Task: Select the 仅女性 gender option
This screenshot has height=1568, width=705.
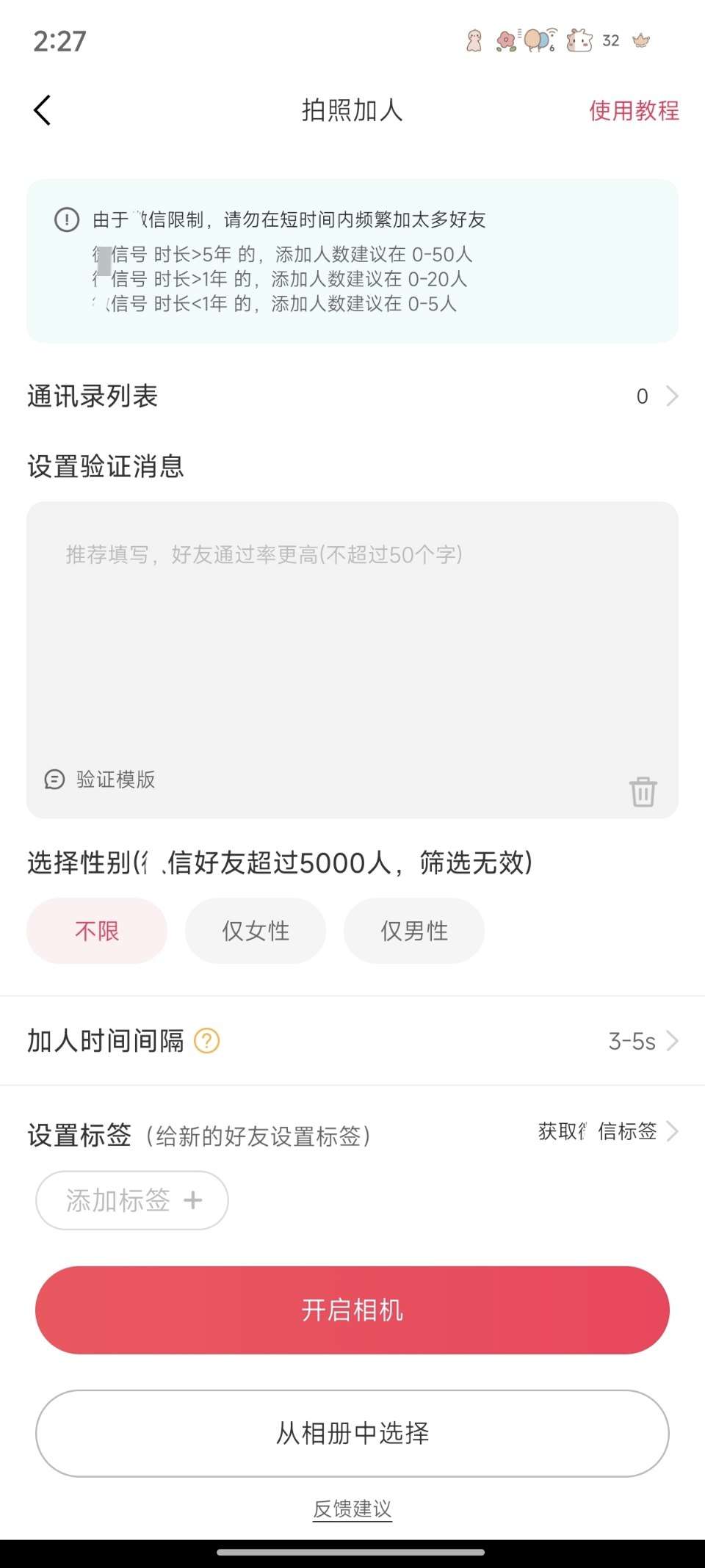Action: coord(255,930)
